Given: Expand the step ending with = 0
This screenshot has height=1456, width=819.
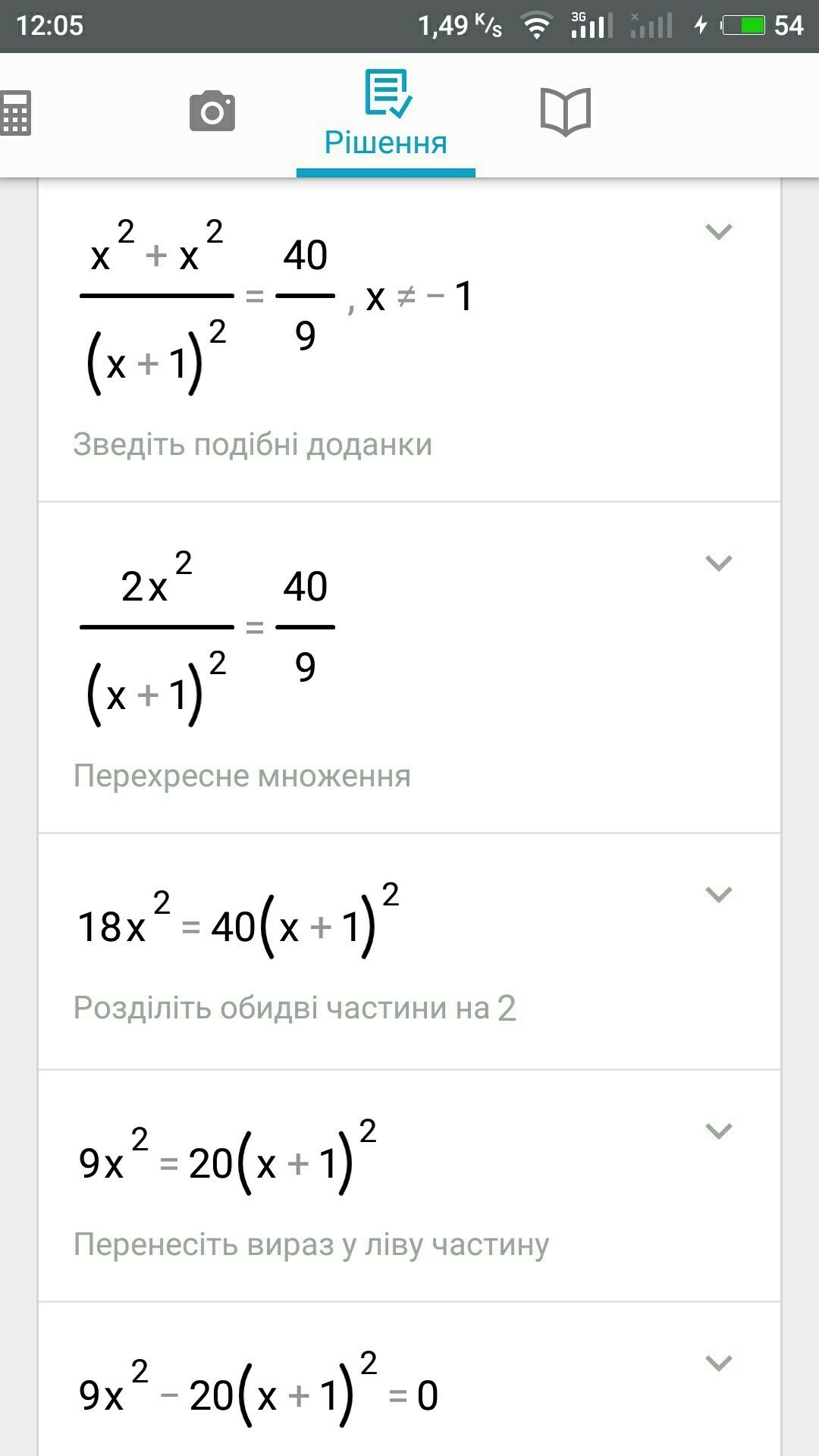Looking at the screenshot, I should [x=718, y=1363].
